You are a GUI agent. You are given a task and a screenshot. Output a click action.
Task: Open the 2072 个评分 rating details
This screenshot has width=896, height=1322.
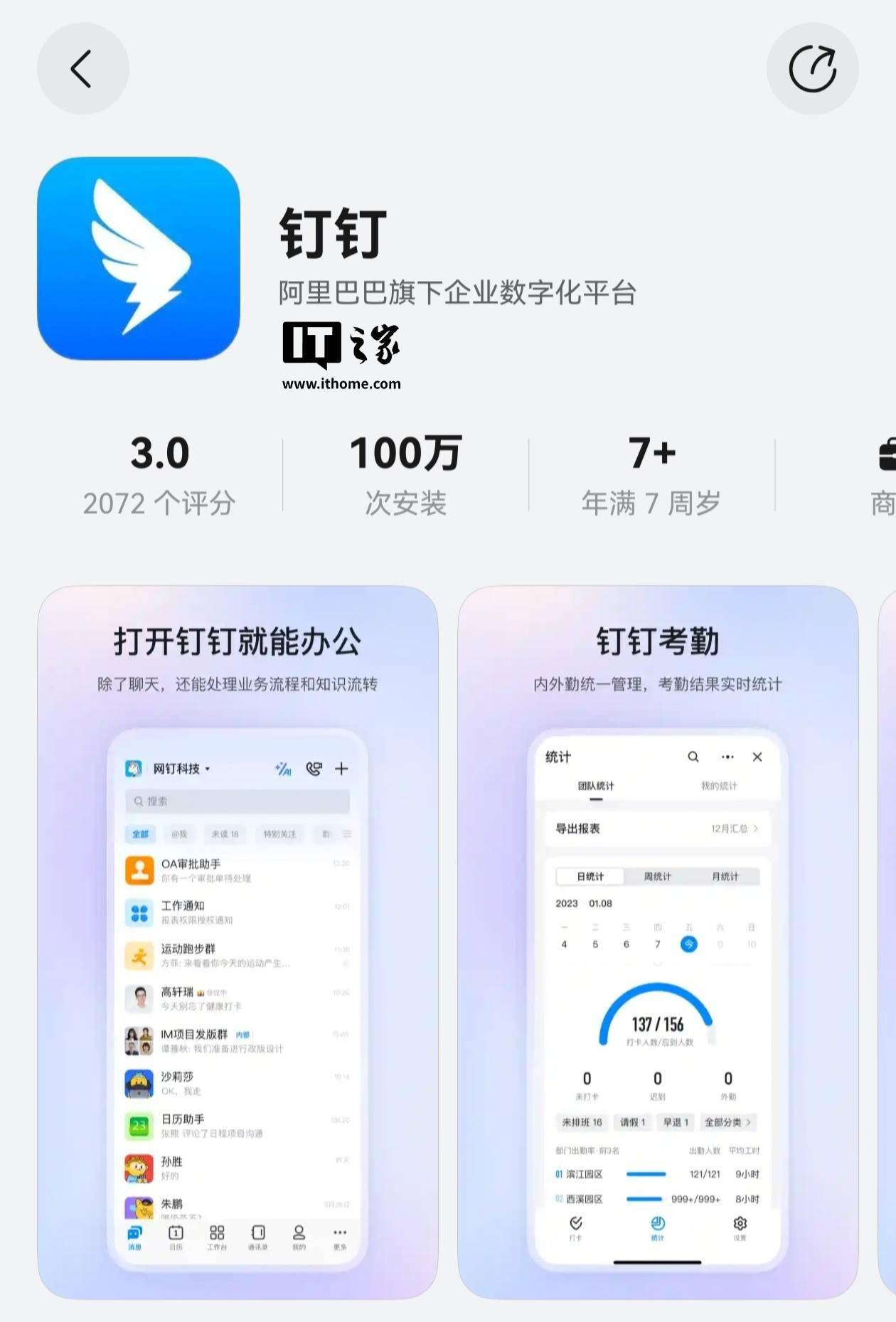[159, 474]
